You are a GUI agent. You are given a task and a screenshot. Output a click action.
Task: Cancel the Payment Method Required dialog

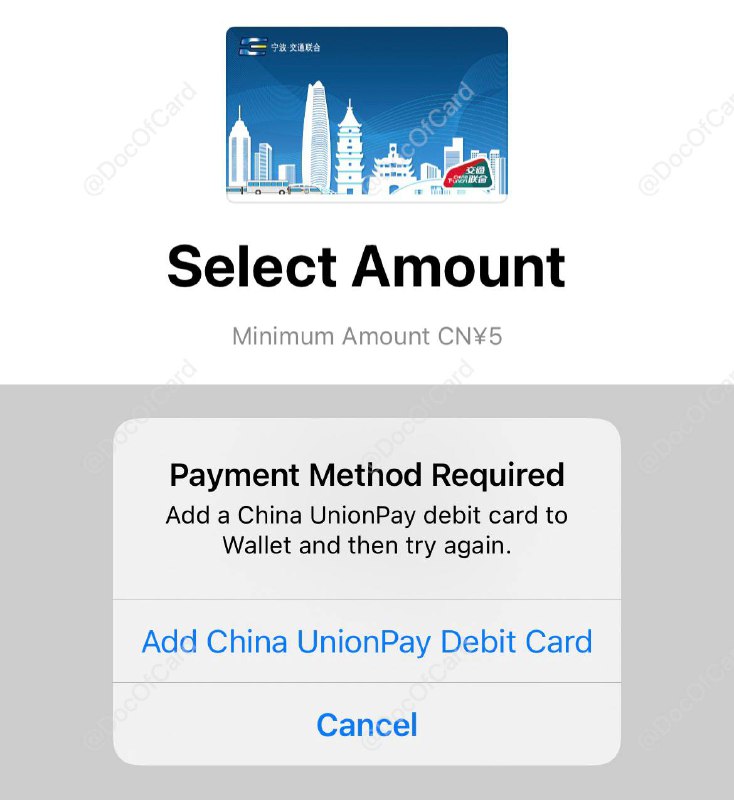click(x=367, y=724)
